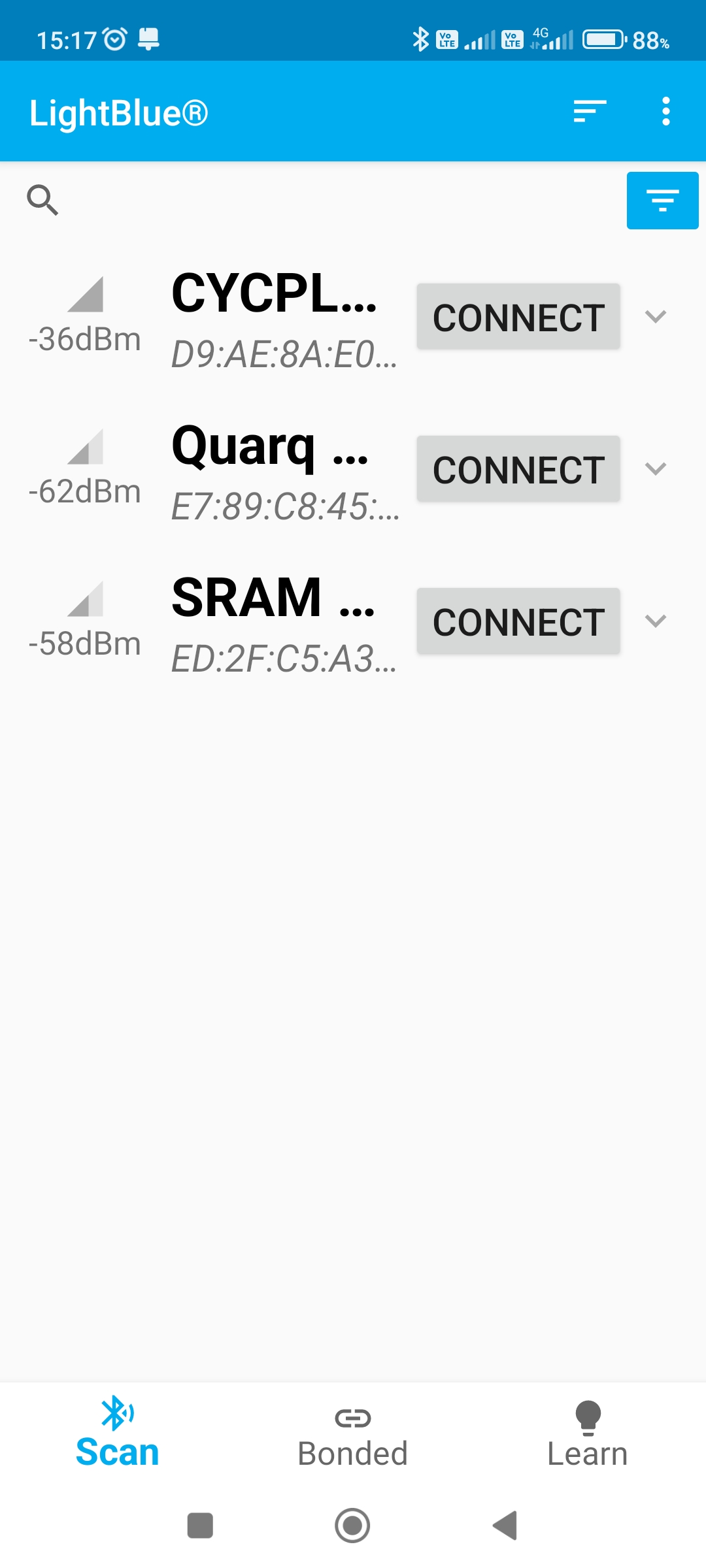Open the three-dot overflow menu

click(665, 111)
